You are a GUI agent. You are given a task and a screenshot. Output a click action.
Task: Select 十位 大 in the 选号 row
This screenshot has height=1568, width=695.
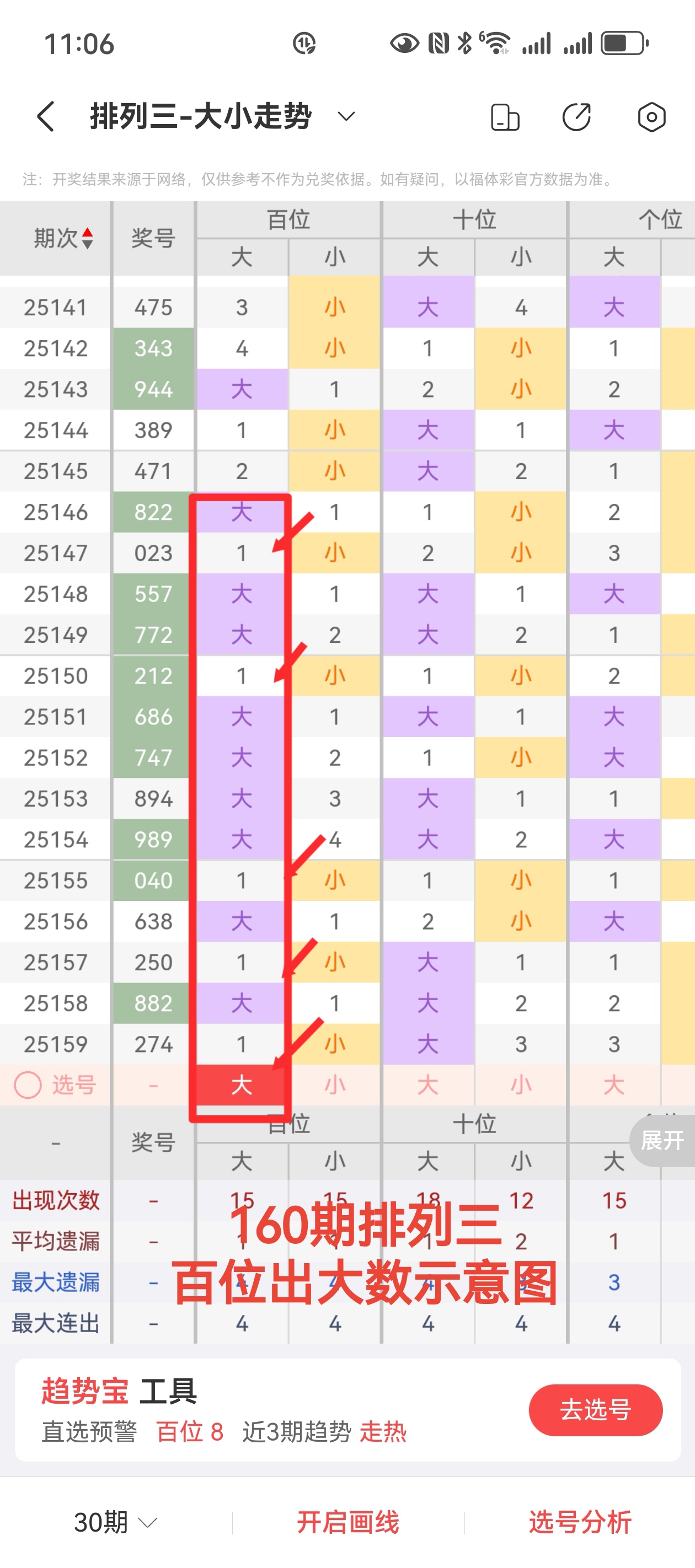point(427,1084)
